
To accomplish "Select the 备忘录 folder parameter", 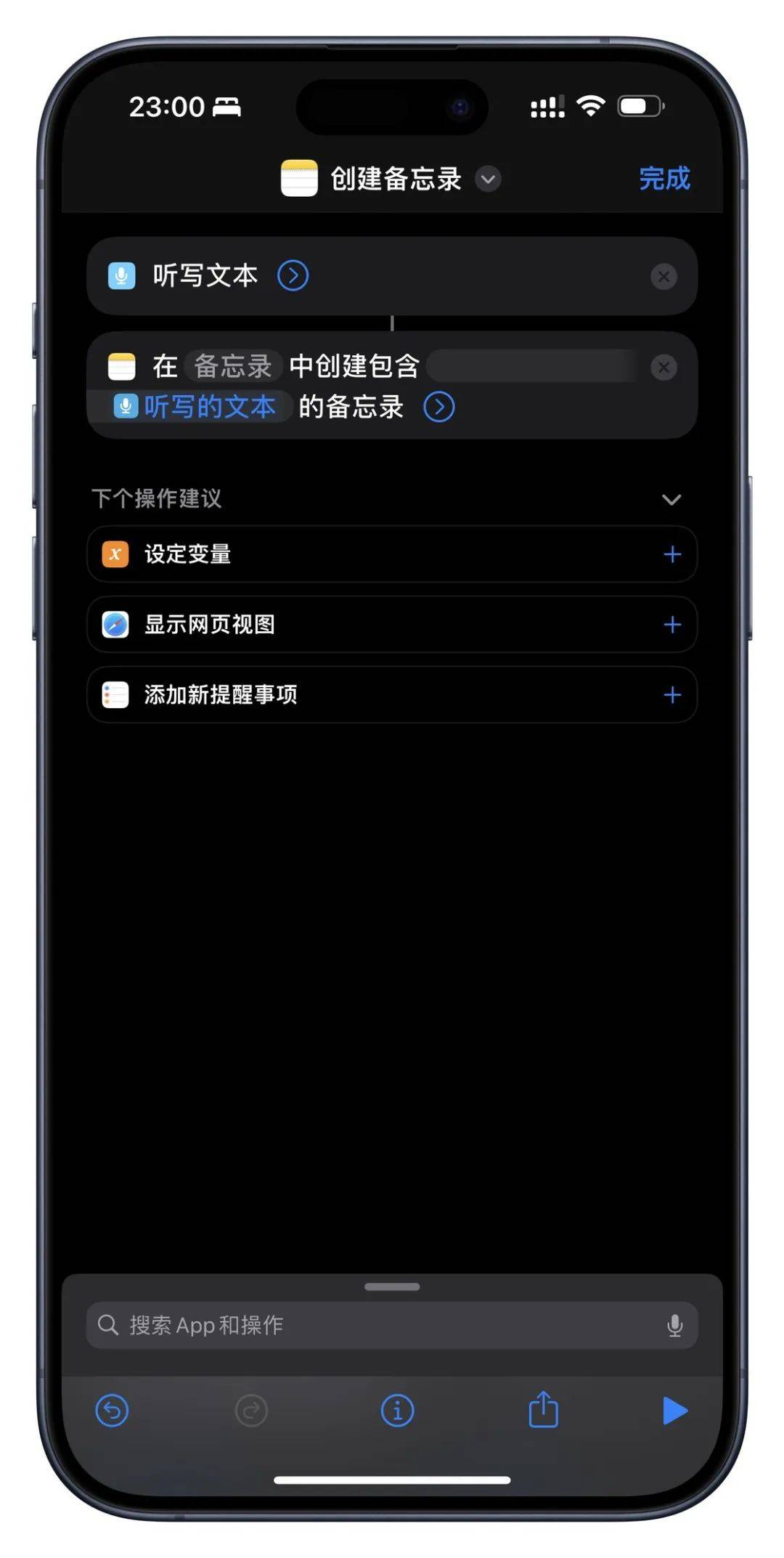I will click(x=232, y=366).
